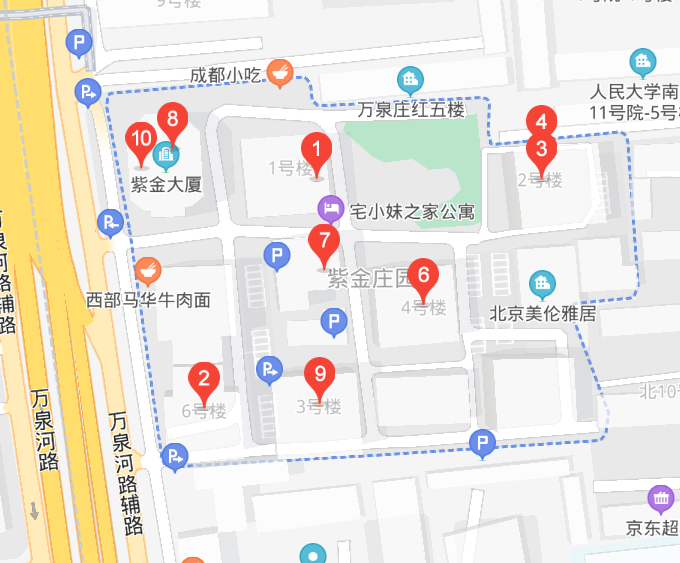Screen dimensions: 680x563
Task: Tap the 万泉庄红五楼 building icon
Action: (x=409, y=80)
